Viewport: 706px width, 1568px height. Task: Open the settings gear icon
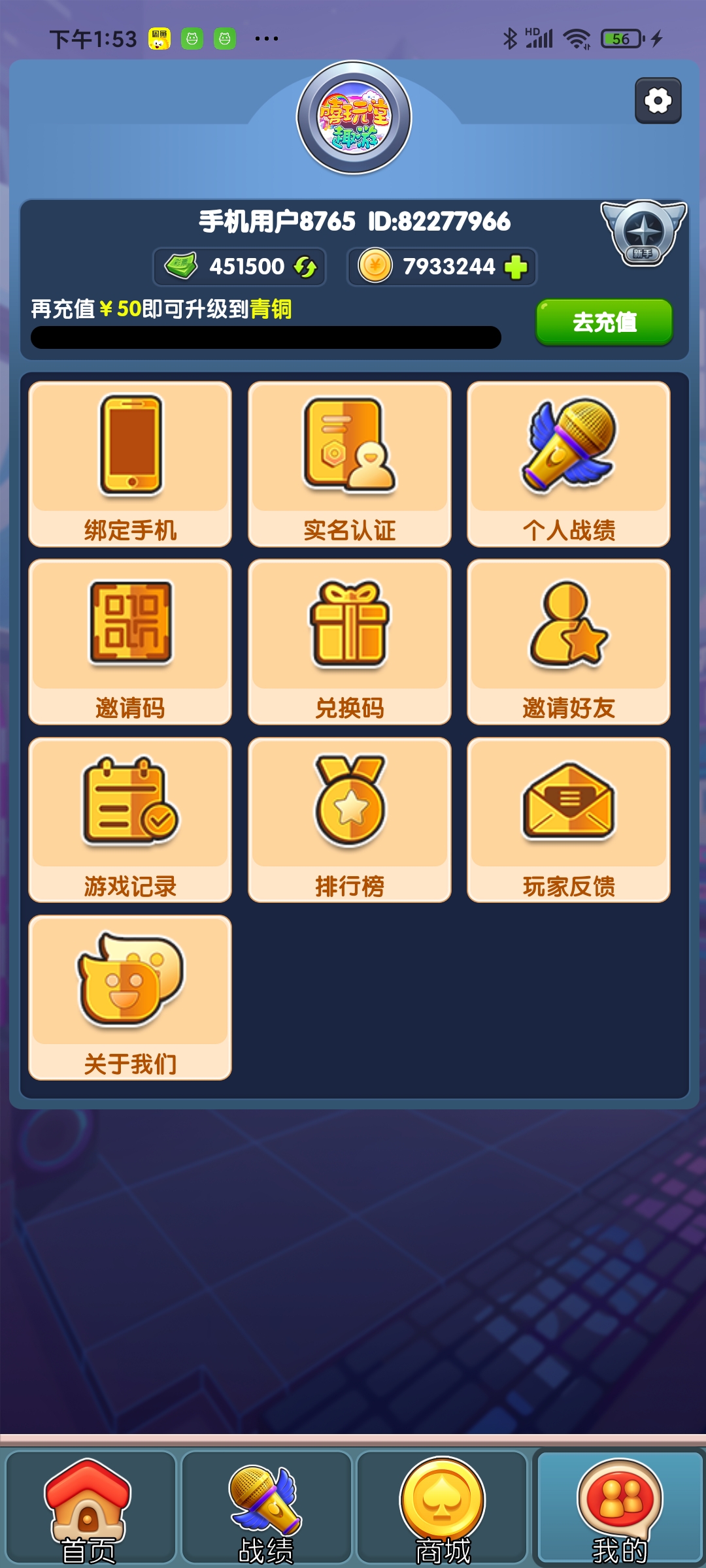(x=658, y=101)
